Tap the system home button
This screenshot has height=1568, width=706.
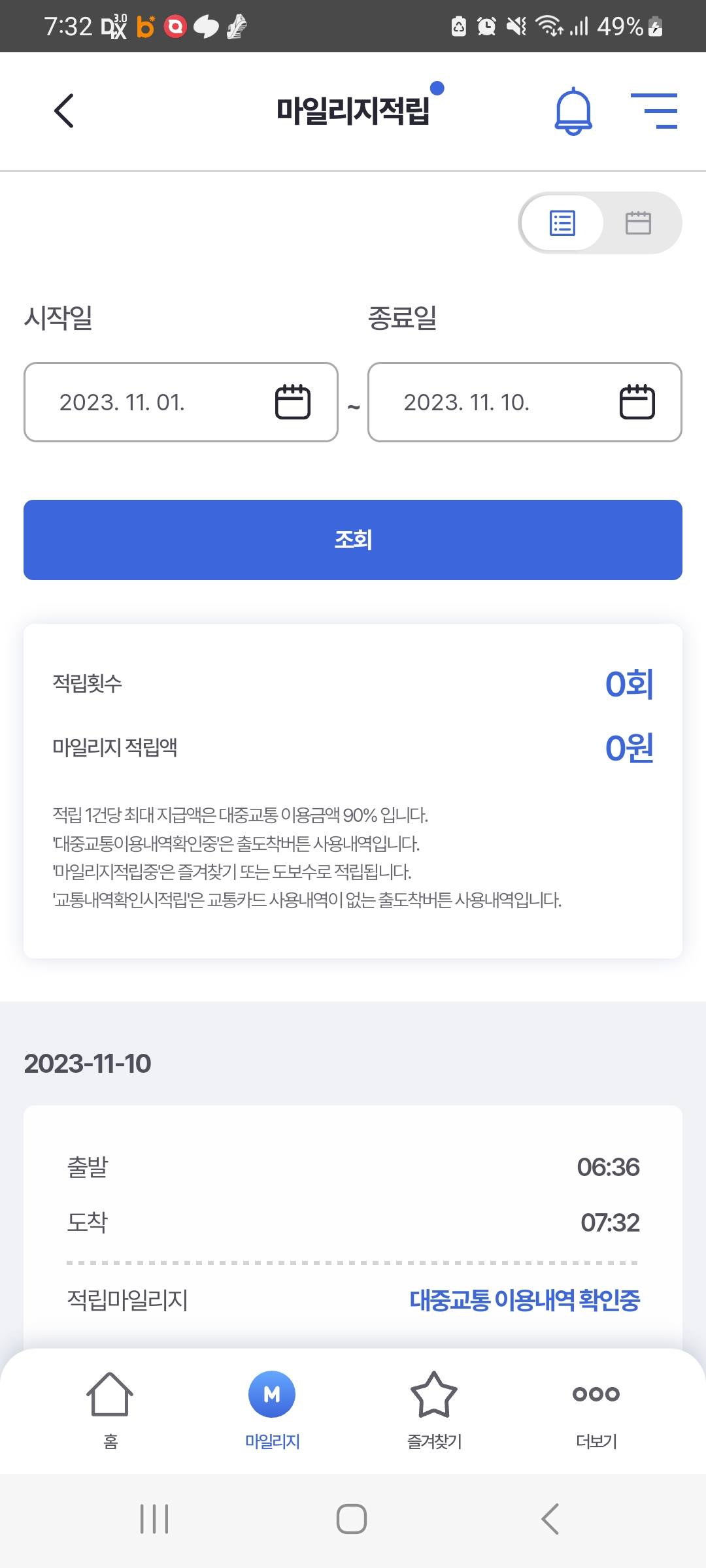(352, 1518)
